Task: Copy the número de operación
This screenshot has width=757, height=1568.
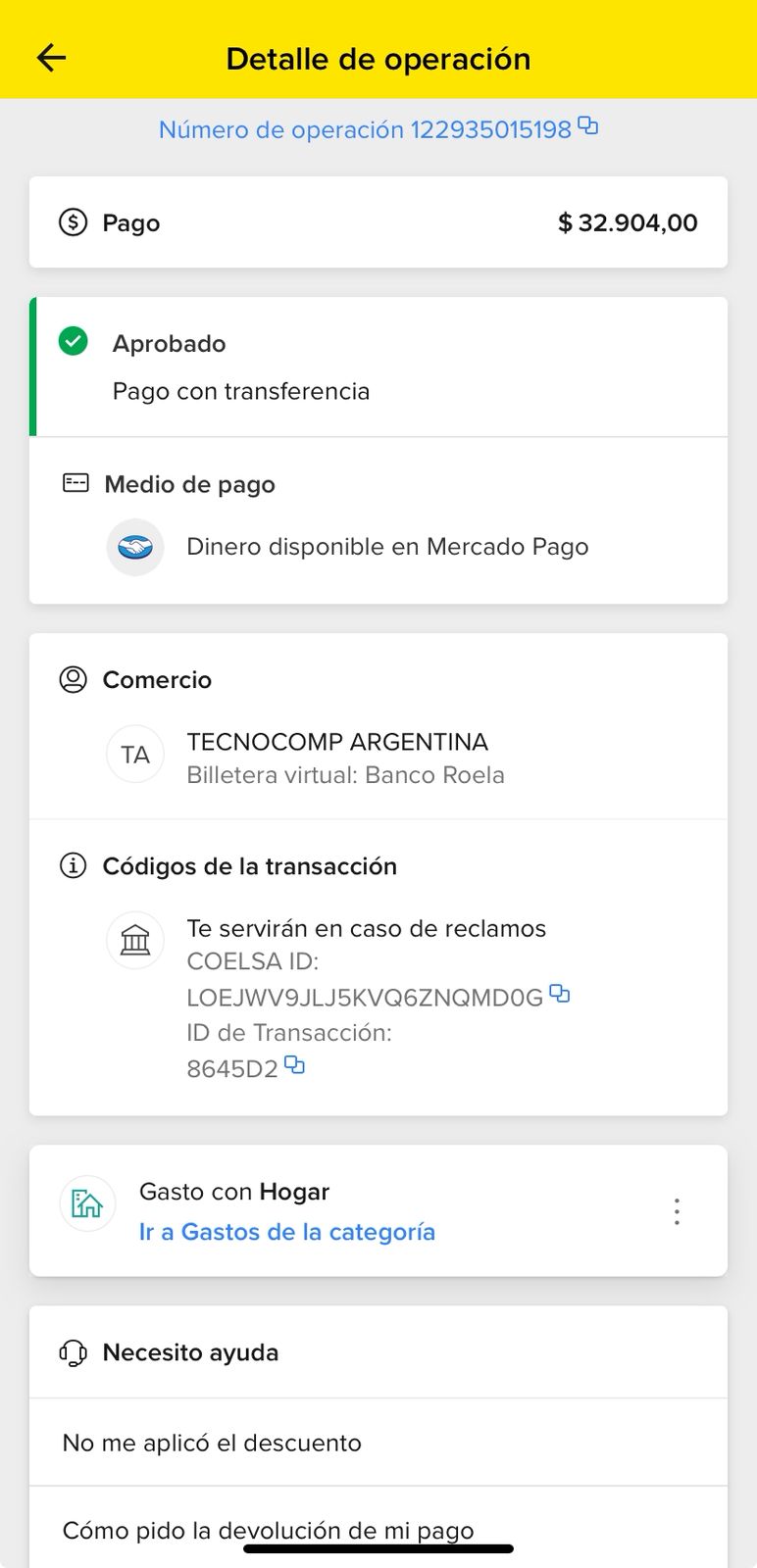Action: (588, 126)
